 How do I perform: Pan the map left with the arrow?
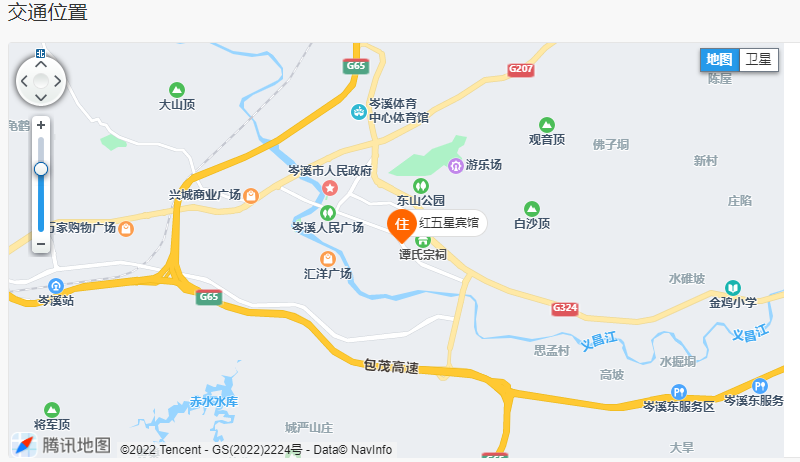coord(24,81)
